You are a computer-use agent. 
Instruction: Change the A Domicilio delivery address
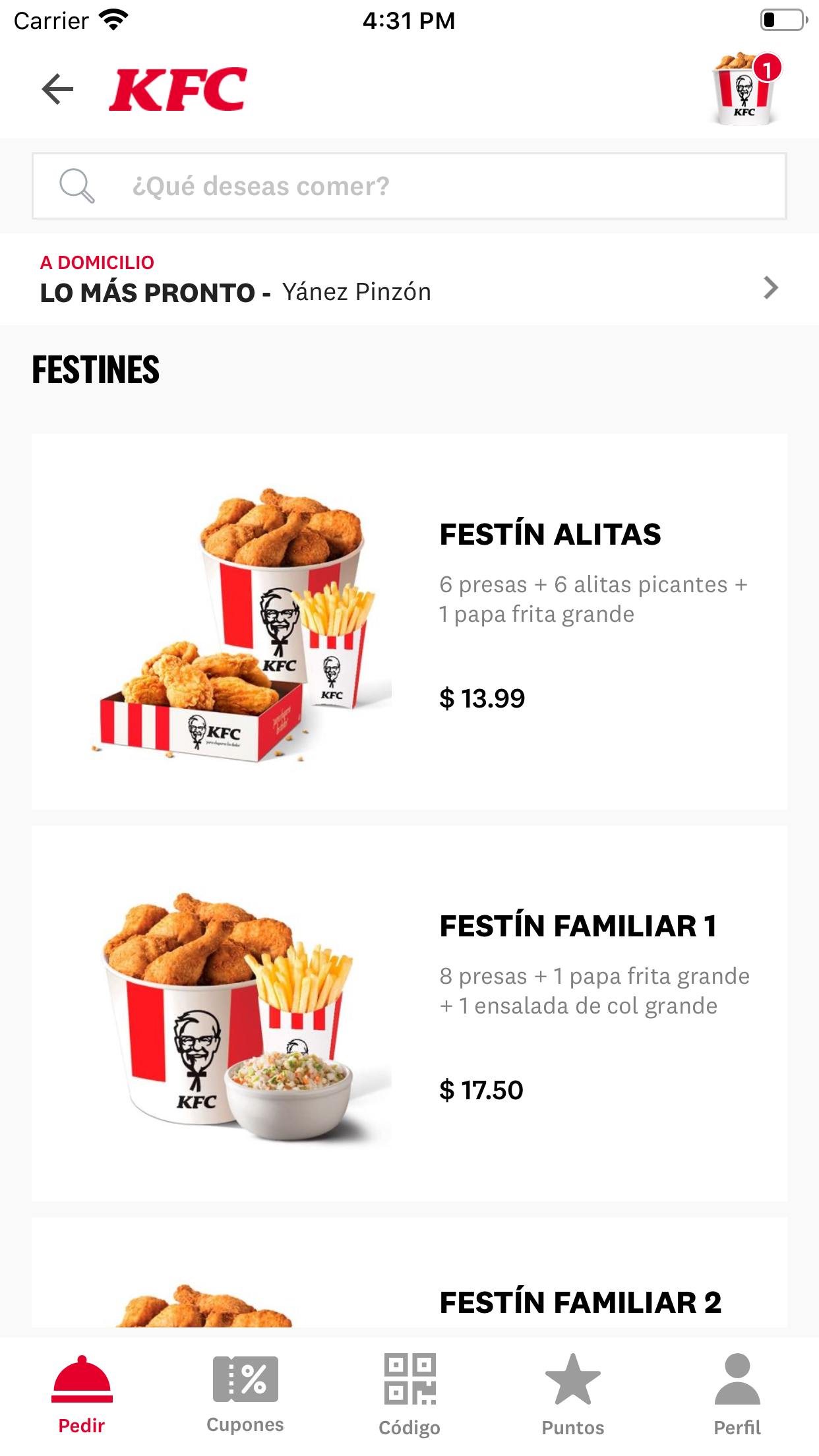coord(409,280)
